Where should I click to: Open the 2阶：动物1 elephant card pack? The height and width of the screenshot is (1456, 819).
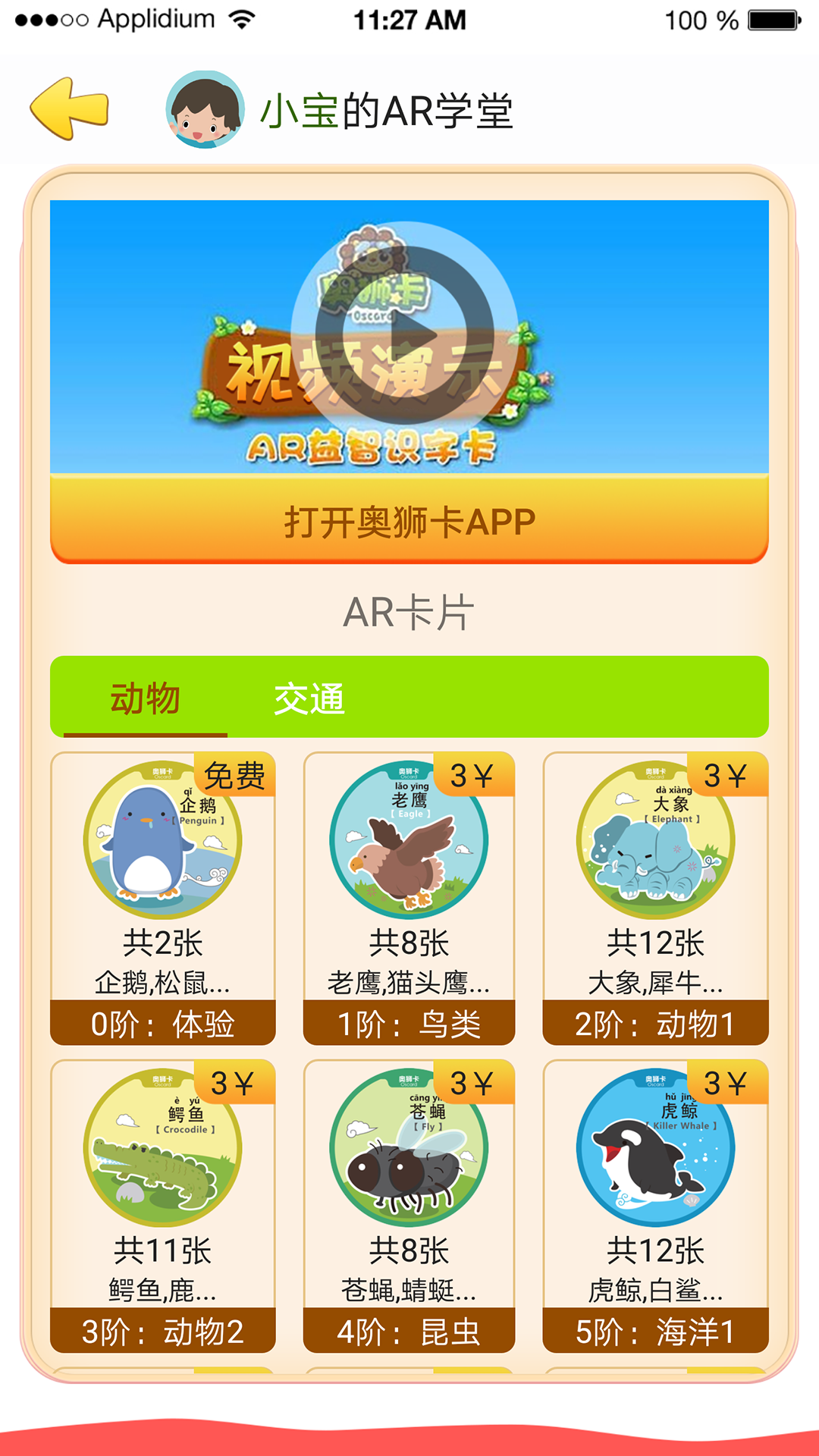click(x=655, y=899)
